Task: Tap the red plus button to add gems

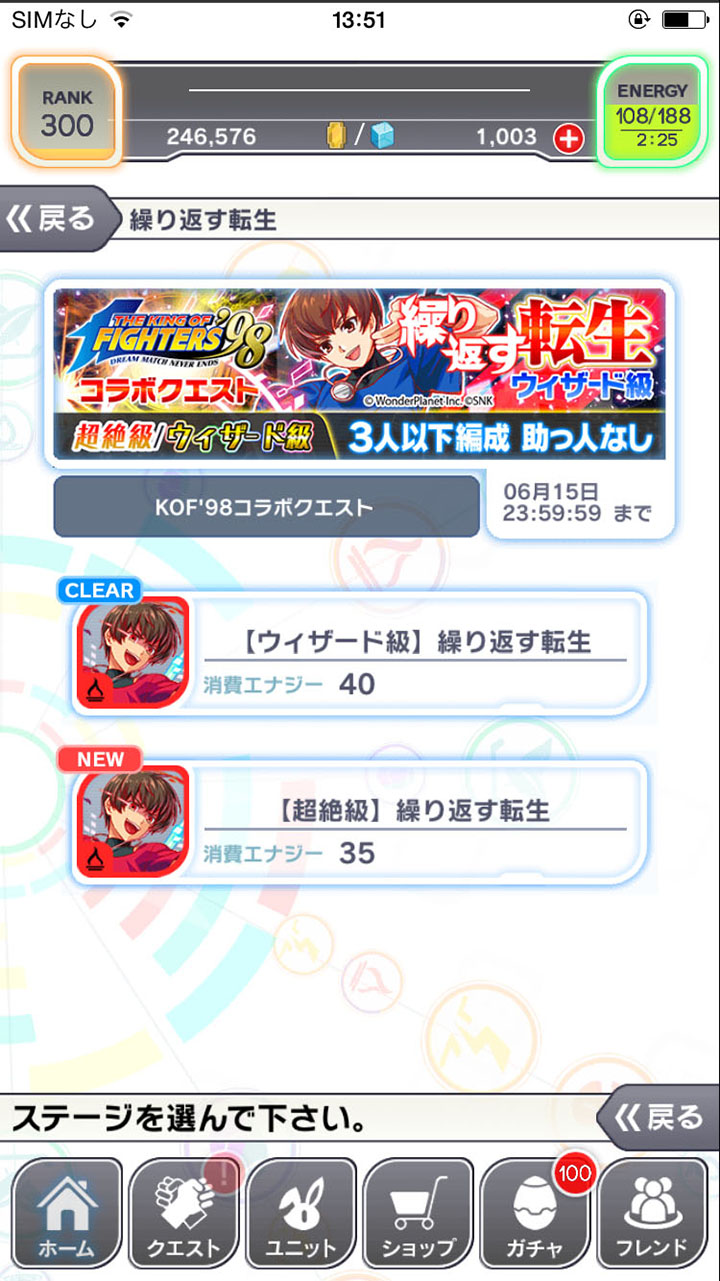Action: [x=568, y=139]
